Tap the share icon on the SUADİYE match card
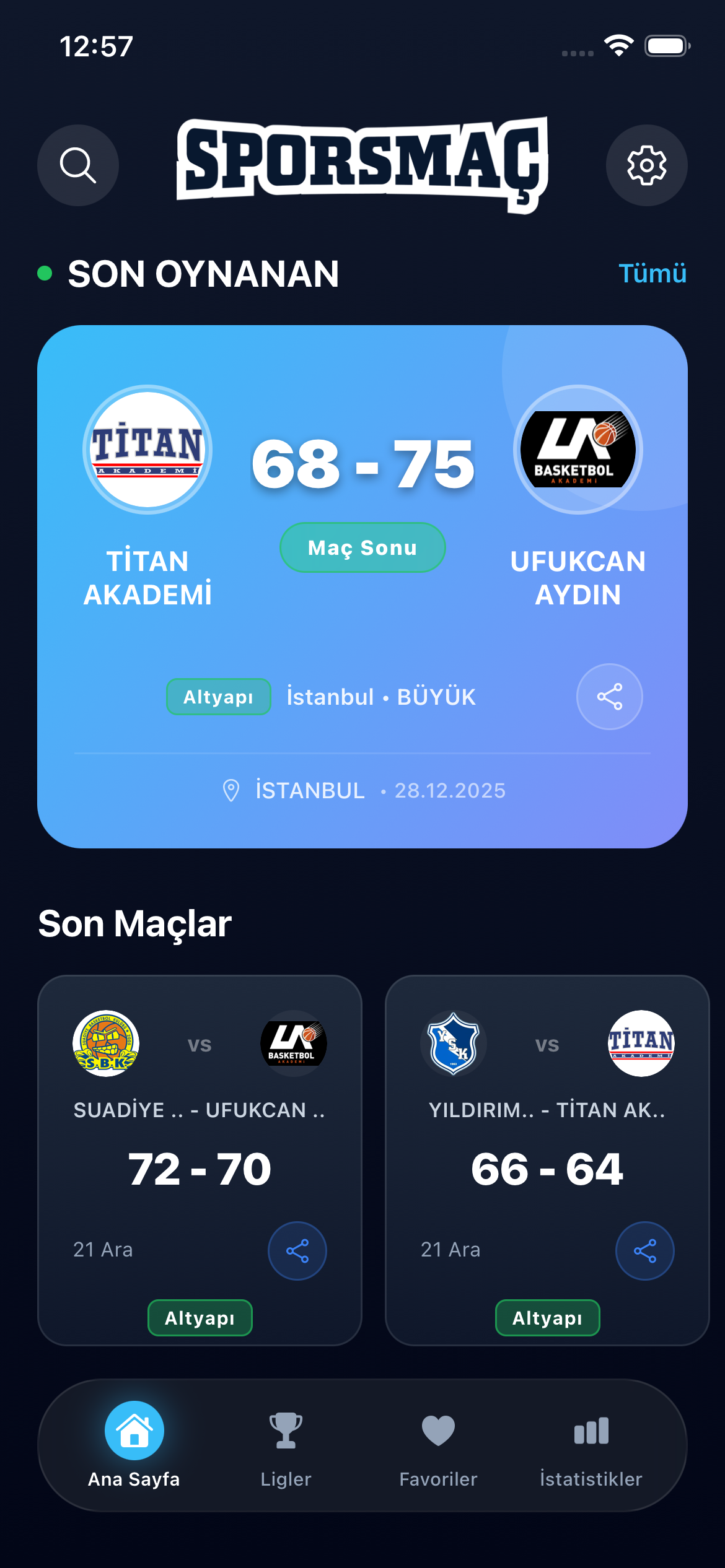The width and height of the screenshot is (725, 1568). [298, 1250]
